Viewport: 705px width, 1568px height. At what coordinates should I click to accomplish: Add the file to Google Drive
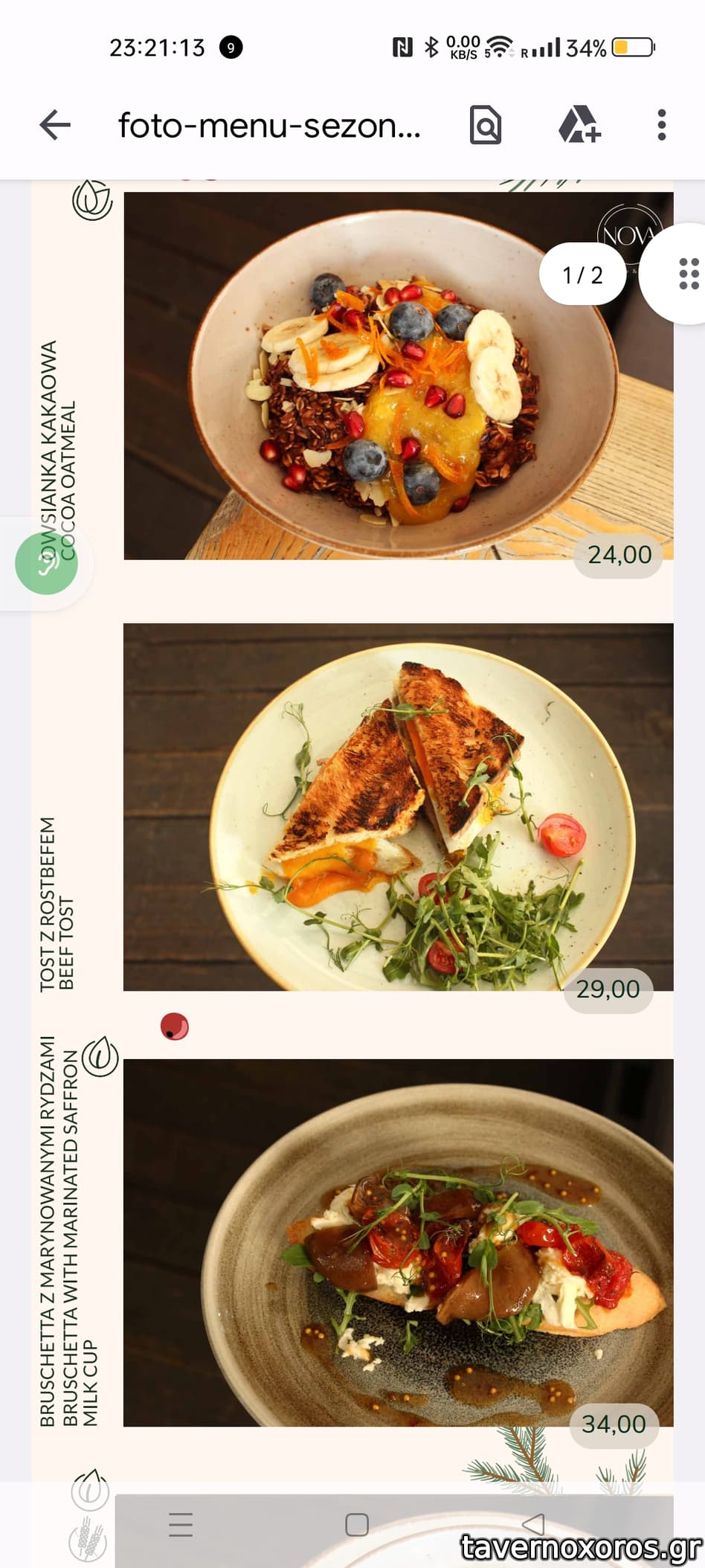[x=579, y=125]
